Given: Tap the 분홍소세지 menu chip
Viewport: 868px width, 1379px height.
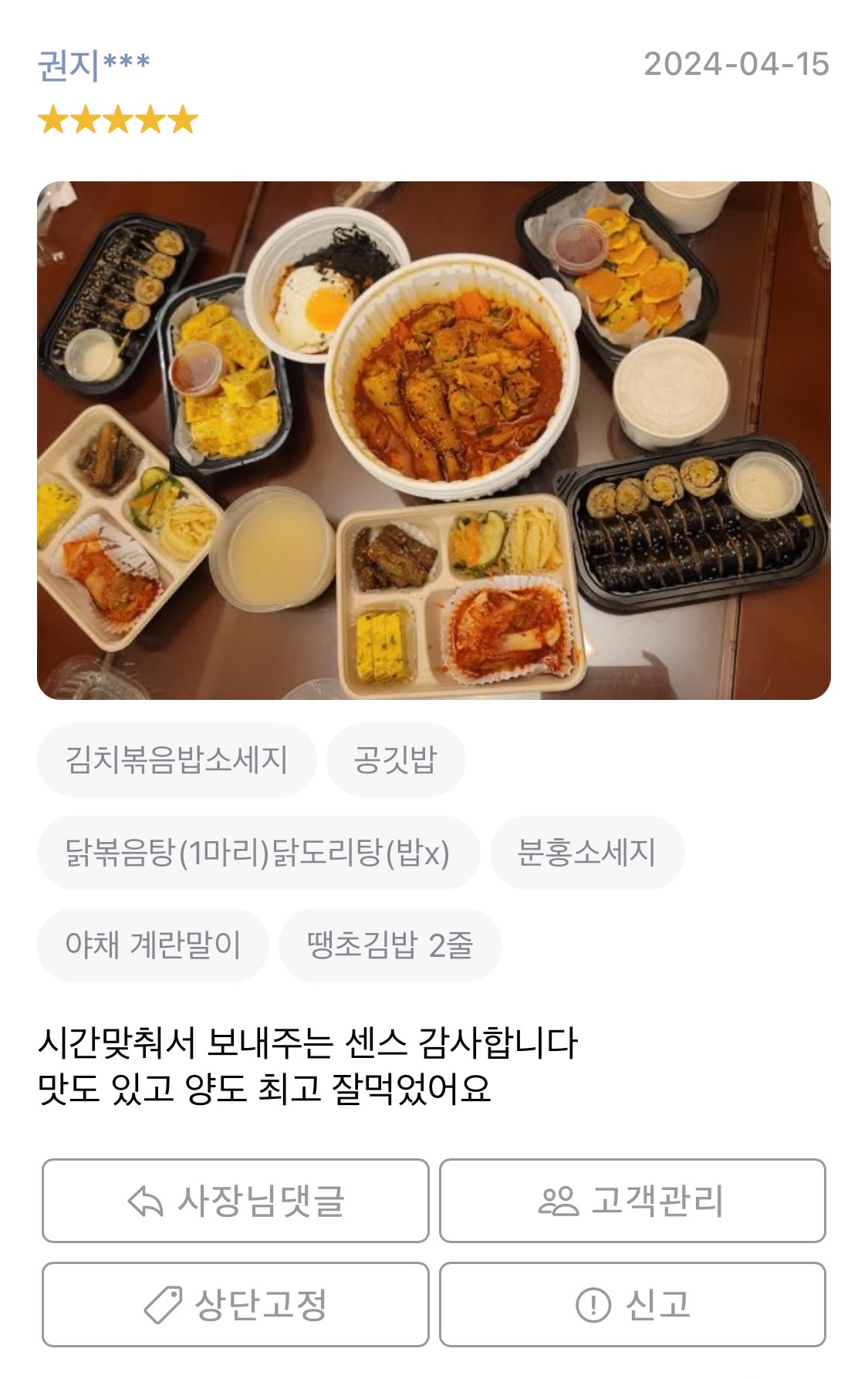Looking at the screenshot, I should [x=586, y=853].
